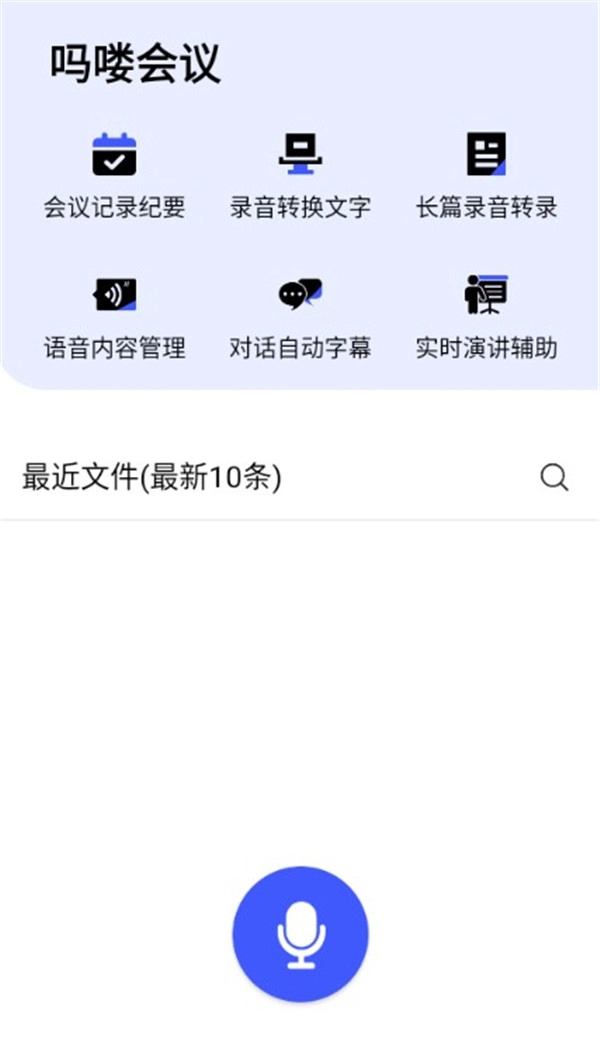Open 长篇录音转录 tool

tap(486, 175)
